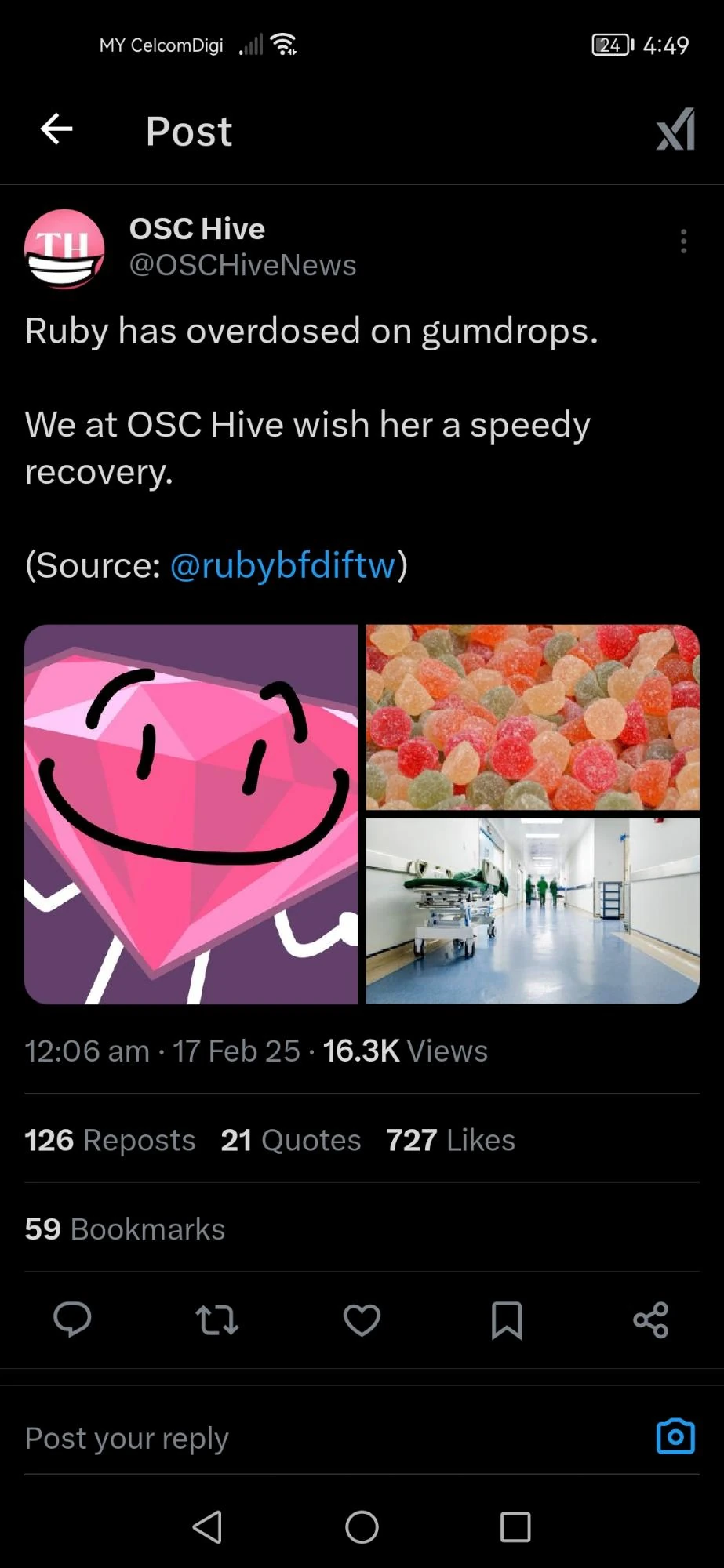
Task: Go back using the back arrow
Action: tap(55, 129)
